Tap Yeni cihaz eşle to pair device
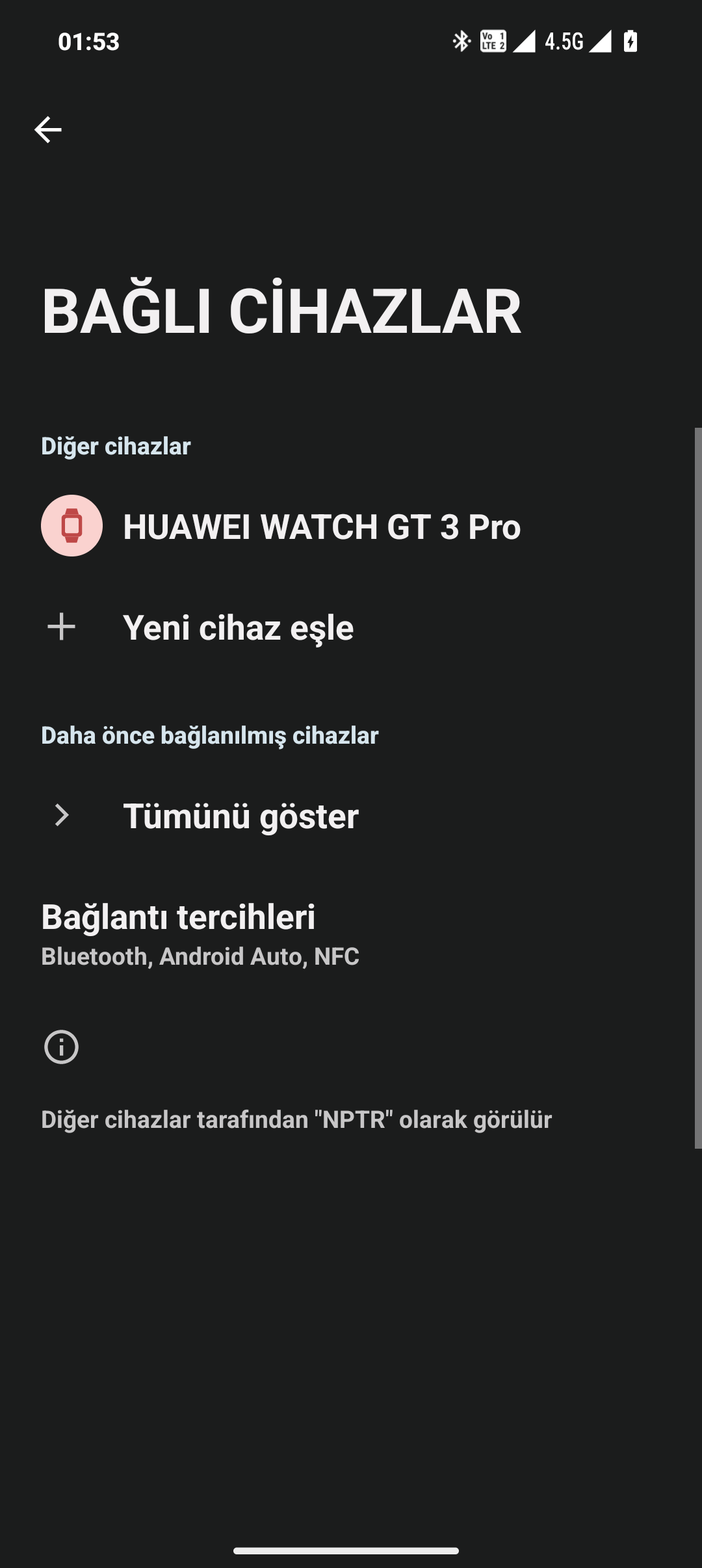 238,627
